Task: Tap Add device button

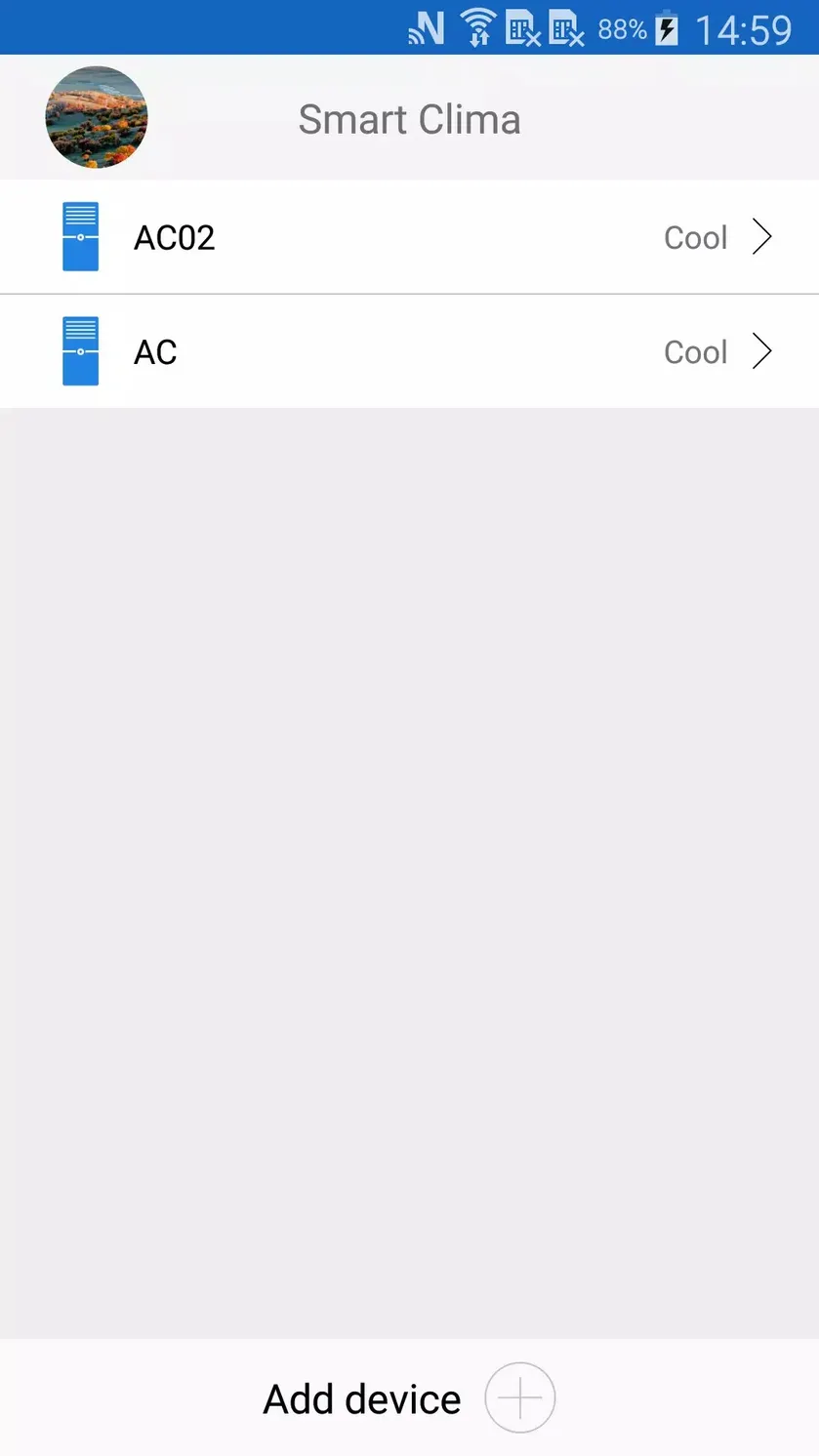Action: pyautogui.click(x=409, y=1397)
